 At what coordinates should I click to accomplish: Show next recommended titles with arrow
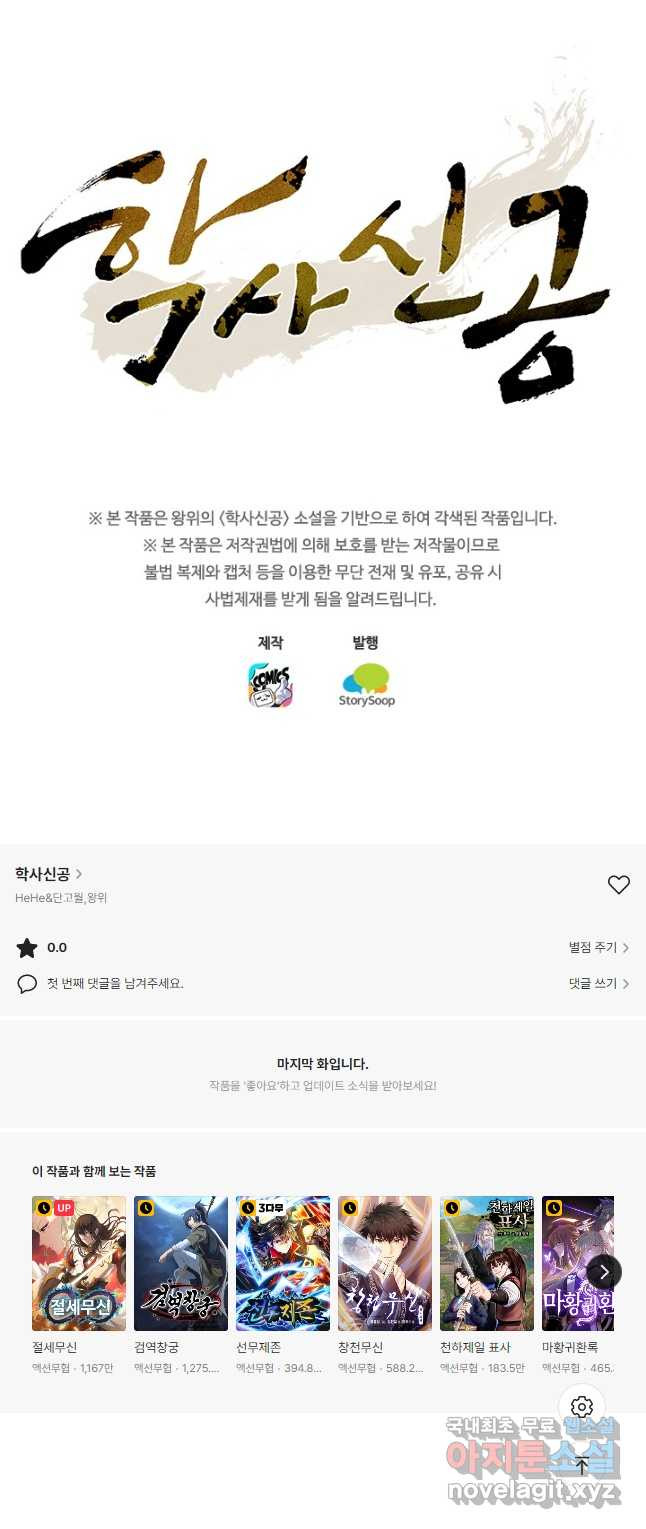pos(604,1272)
